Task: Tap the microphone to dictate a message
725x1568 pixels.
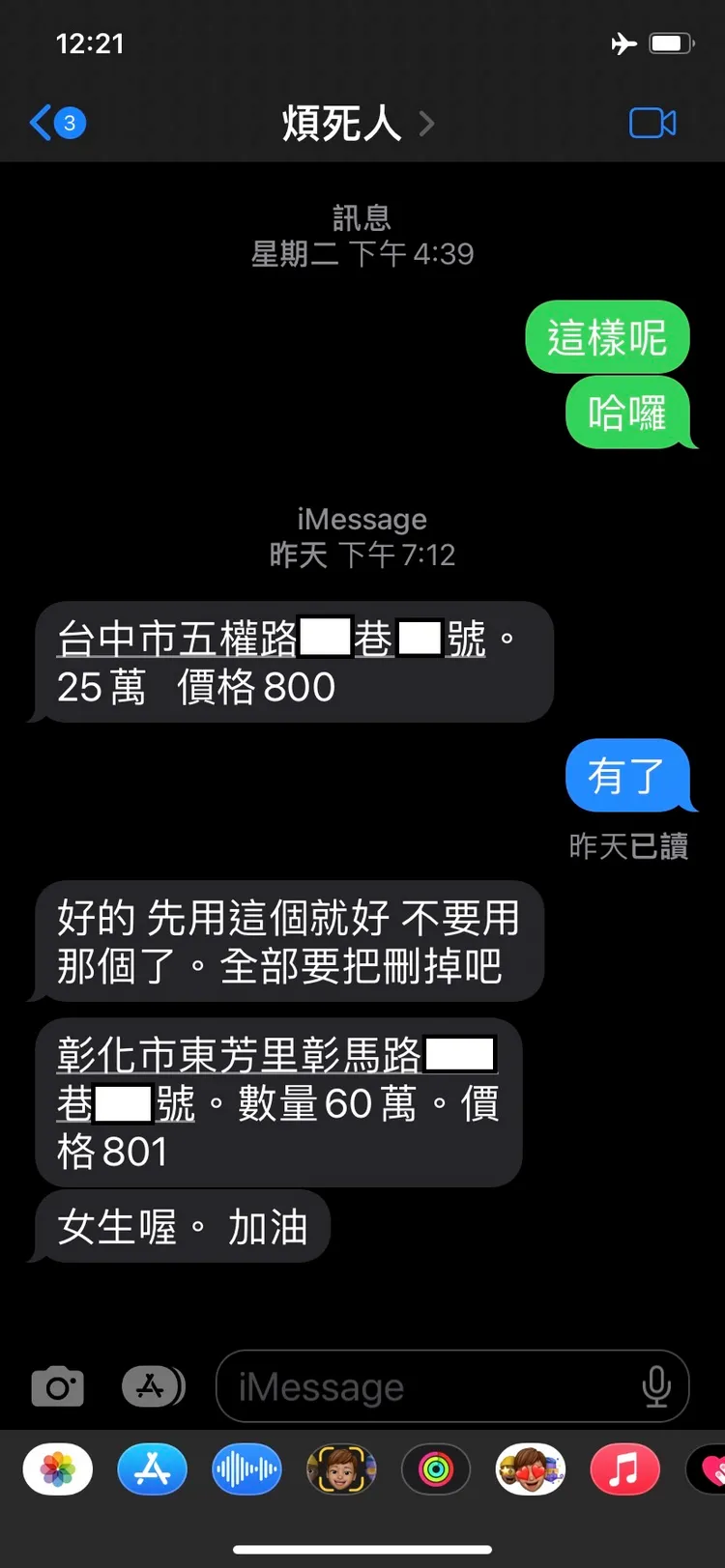Action: (656, 1385)
